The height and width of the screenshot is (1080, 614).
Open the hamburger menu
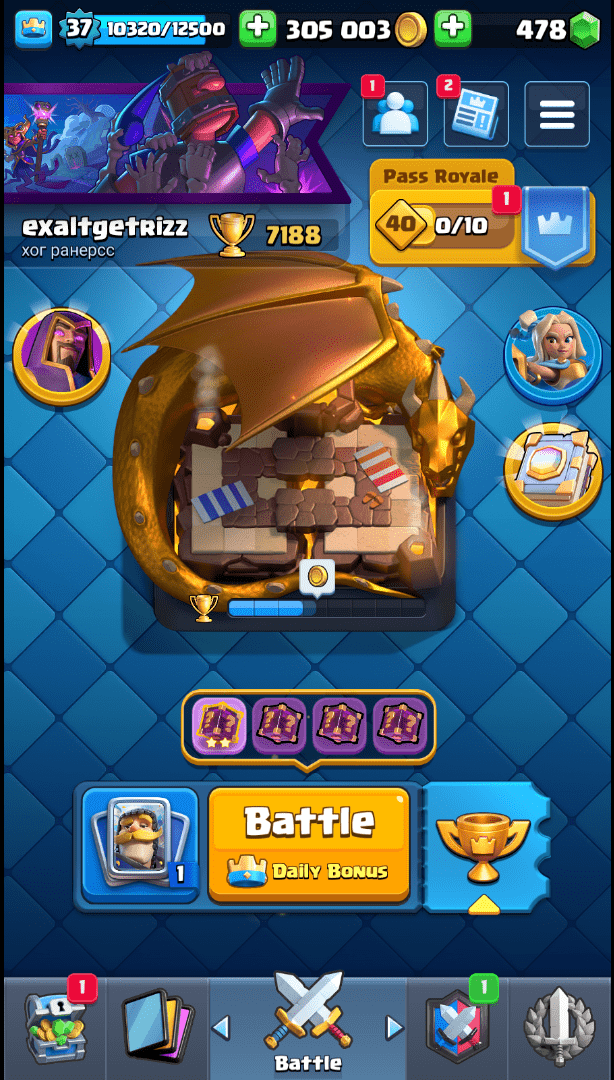tap(557, 115)
